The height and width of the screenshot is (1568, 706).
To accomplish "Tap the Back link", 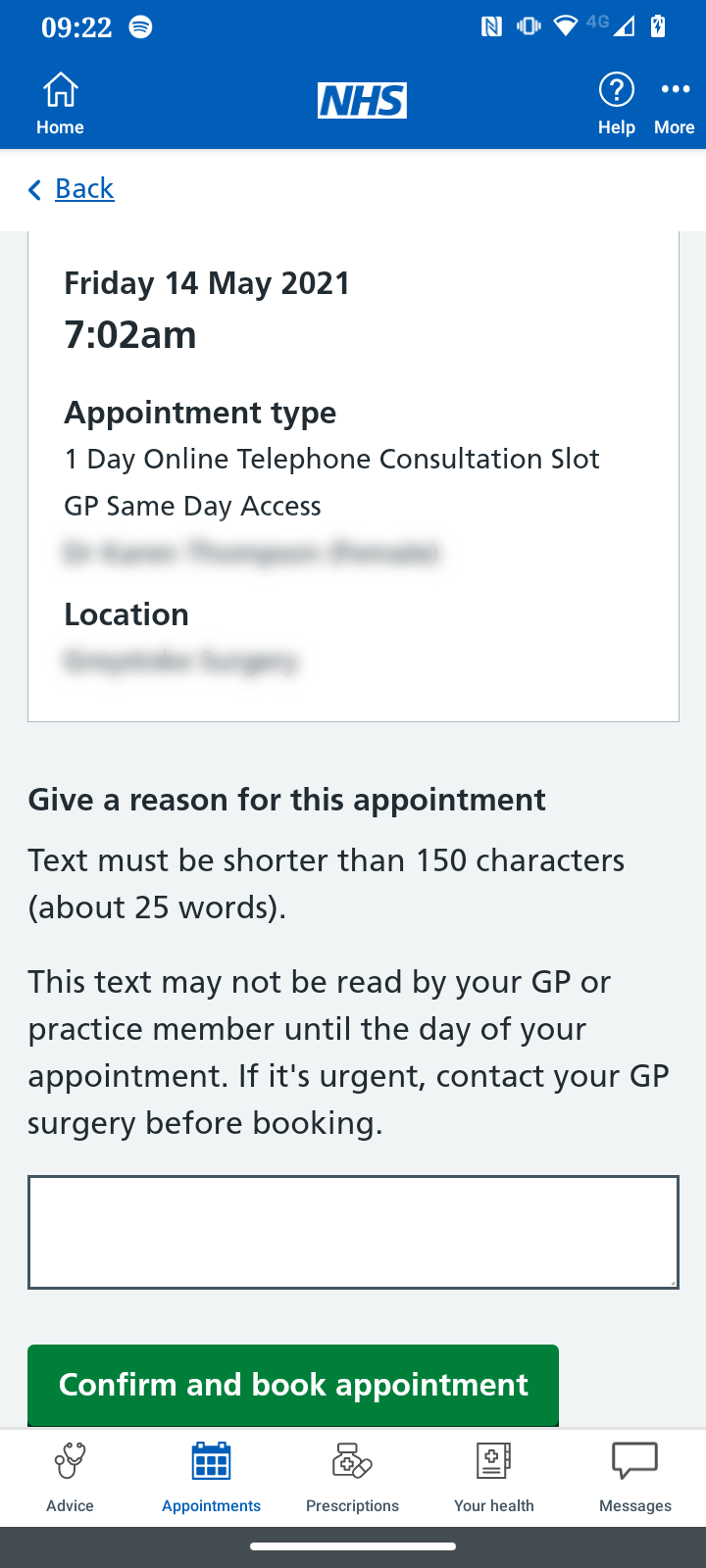I will tap(84, 188).
